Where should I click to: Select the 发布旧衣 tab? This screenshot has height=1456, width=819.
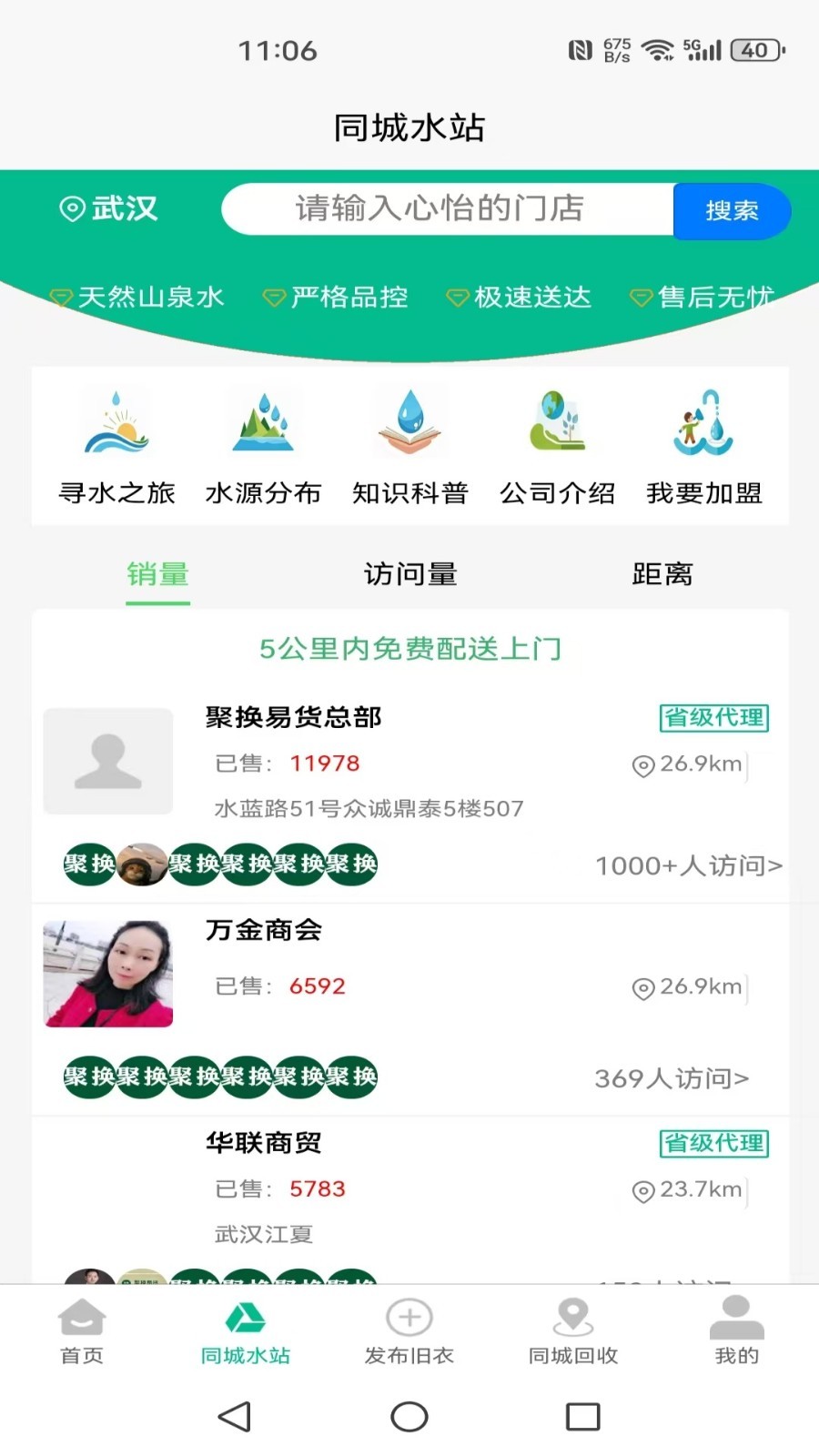click(409, 1331)
